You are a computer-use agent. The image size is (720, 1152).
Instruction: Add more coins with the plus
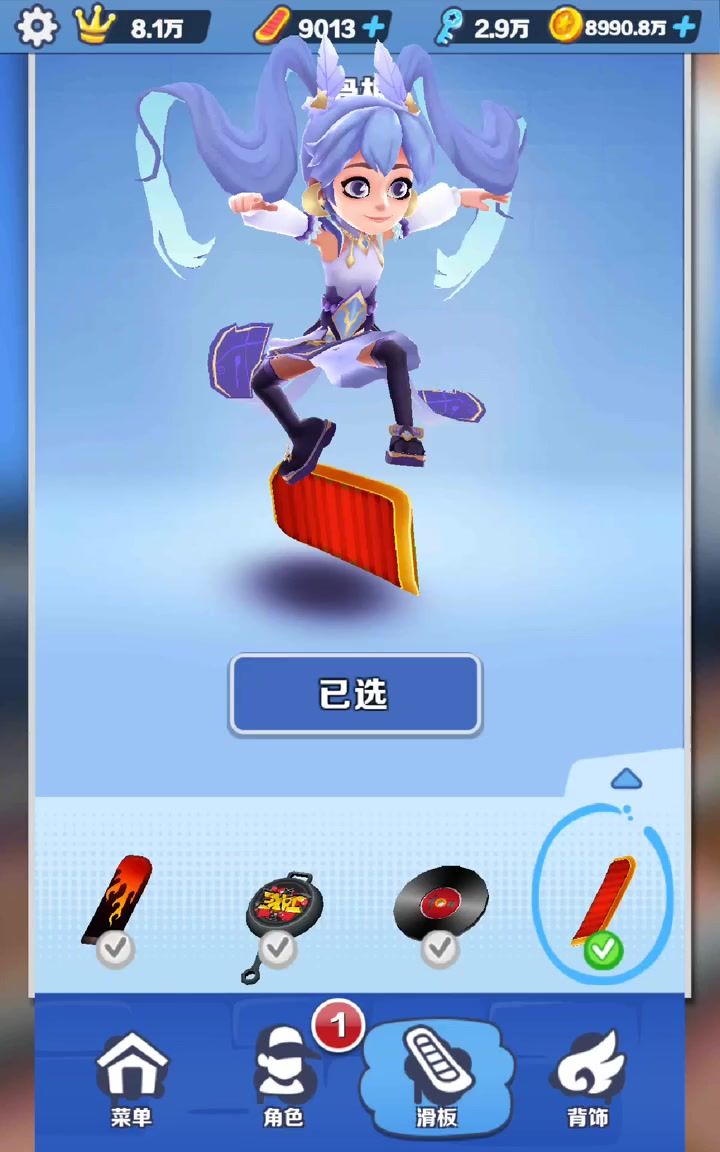[685, 27]
